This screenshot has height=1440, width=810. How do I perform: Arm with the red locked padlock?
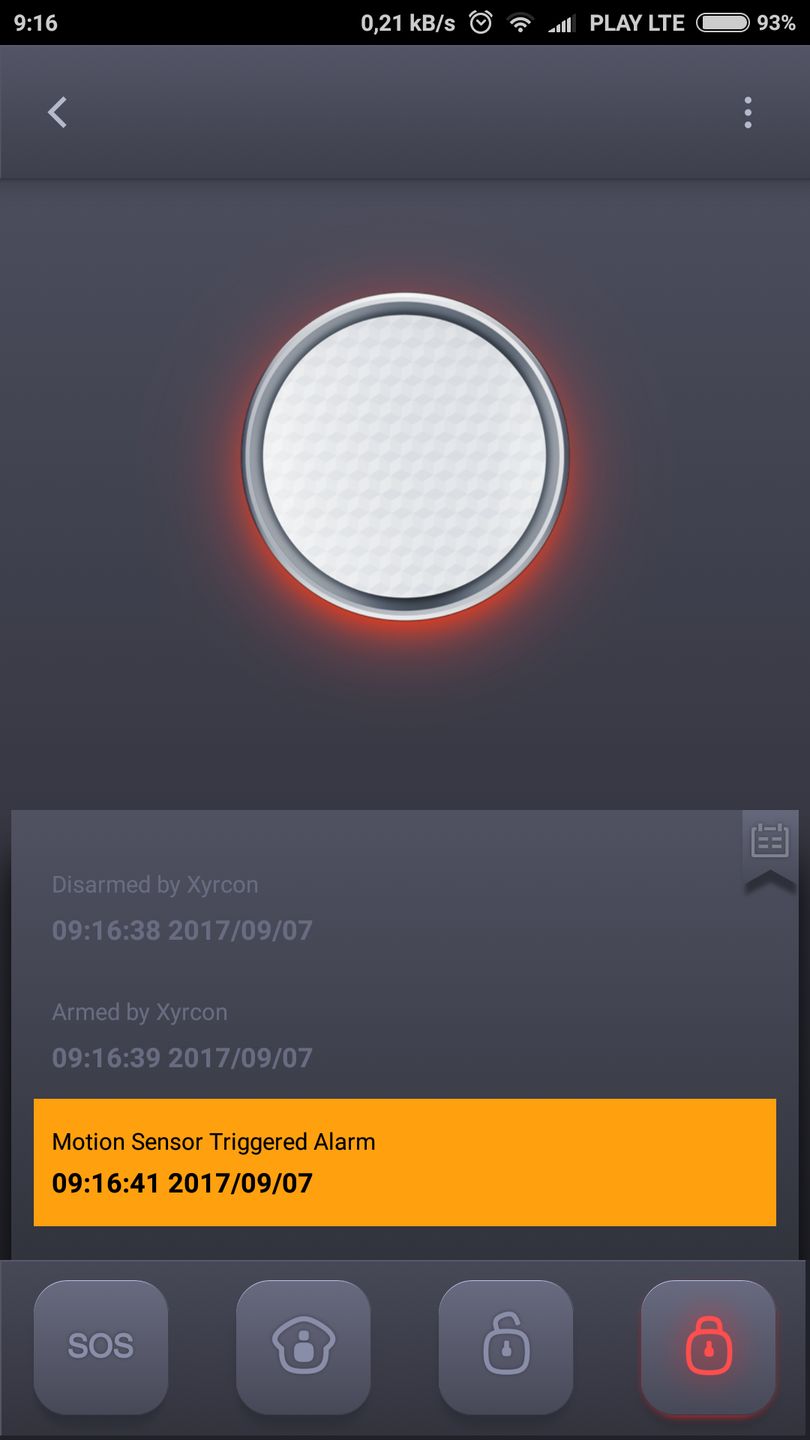[x=708, y=1346]
